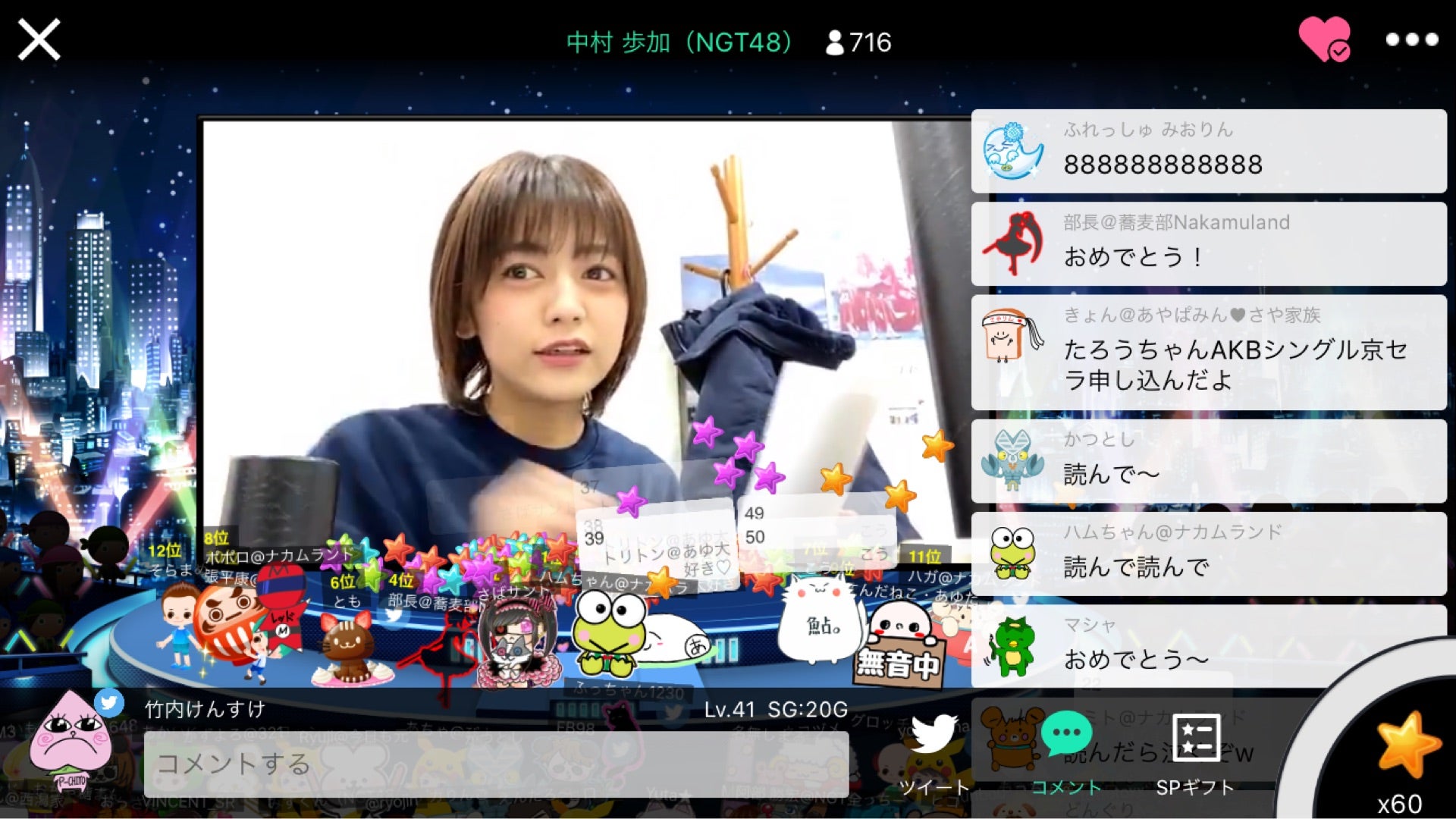Screen dimensions: 1456x819
Task: Close the live stream with the X
Action: point(39,40)
